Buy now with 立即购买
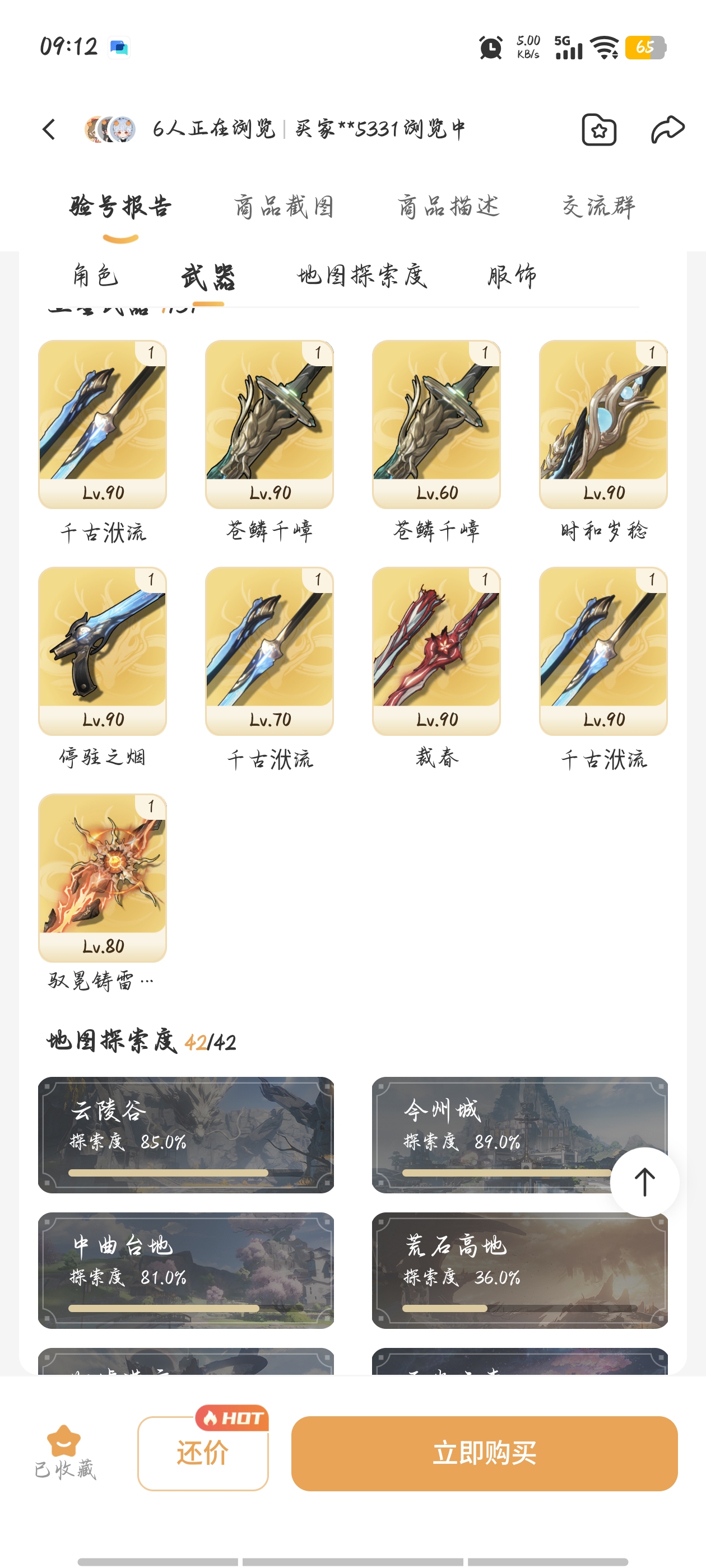This screenshot has height=1568, width=706. click(484, 1453)
